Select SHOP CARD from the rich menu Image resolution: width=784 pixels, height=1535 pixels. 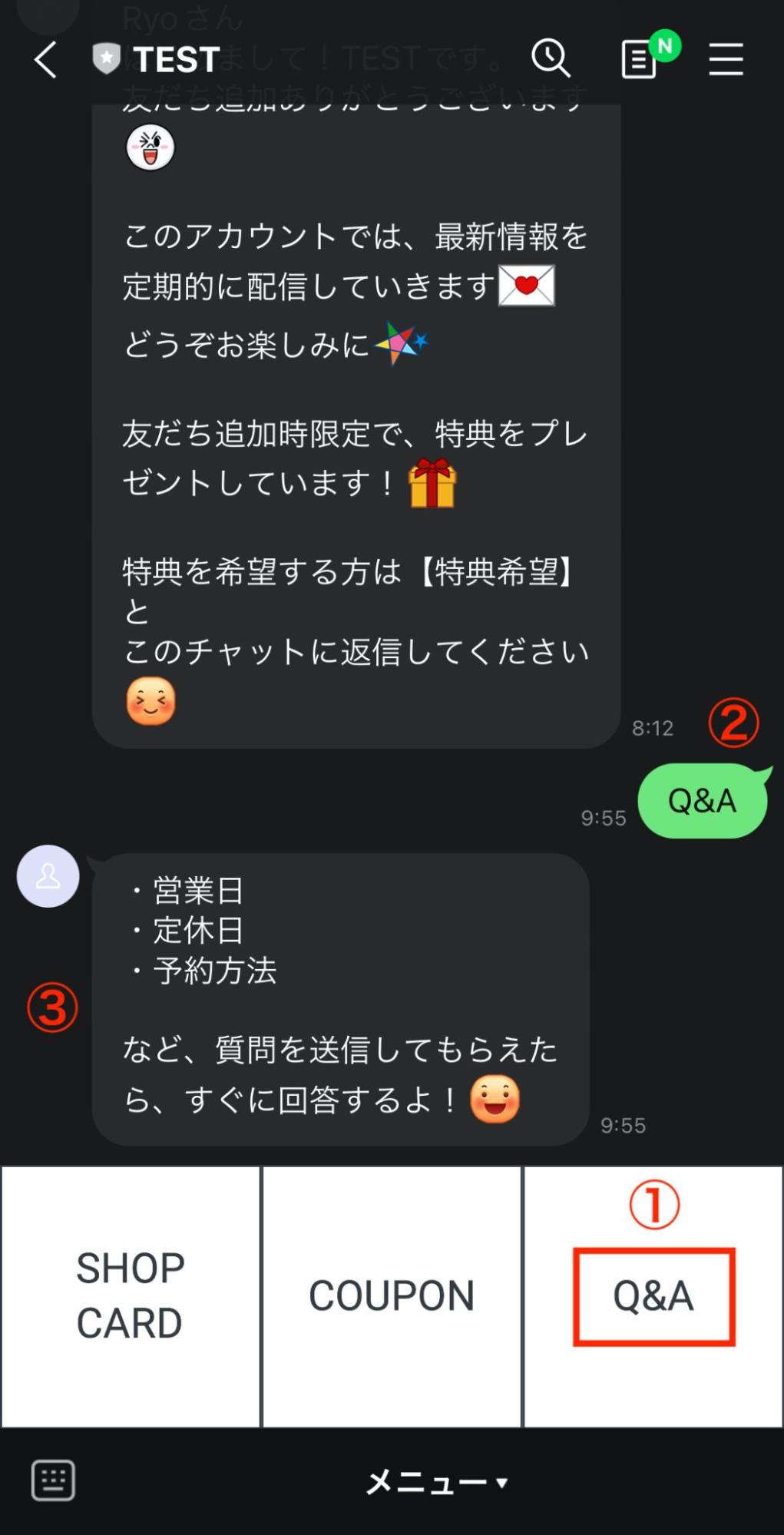click(x=129, y=1295)
